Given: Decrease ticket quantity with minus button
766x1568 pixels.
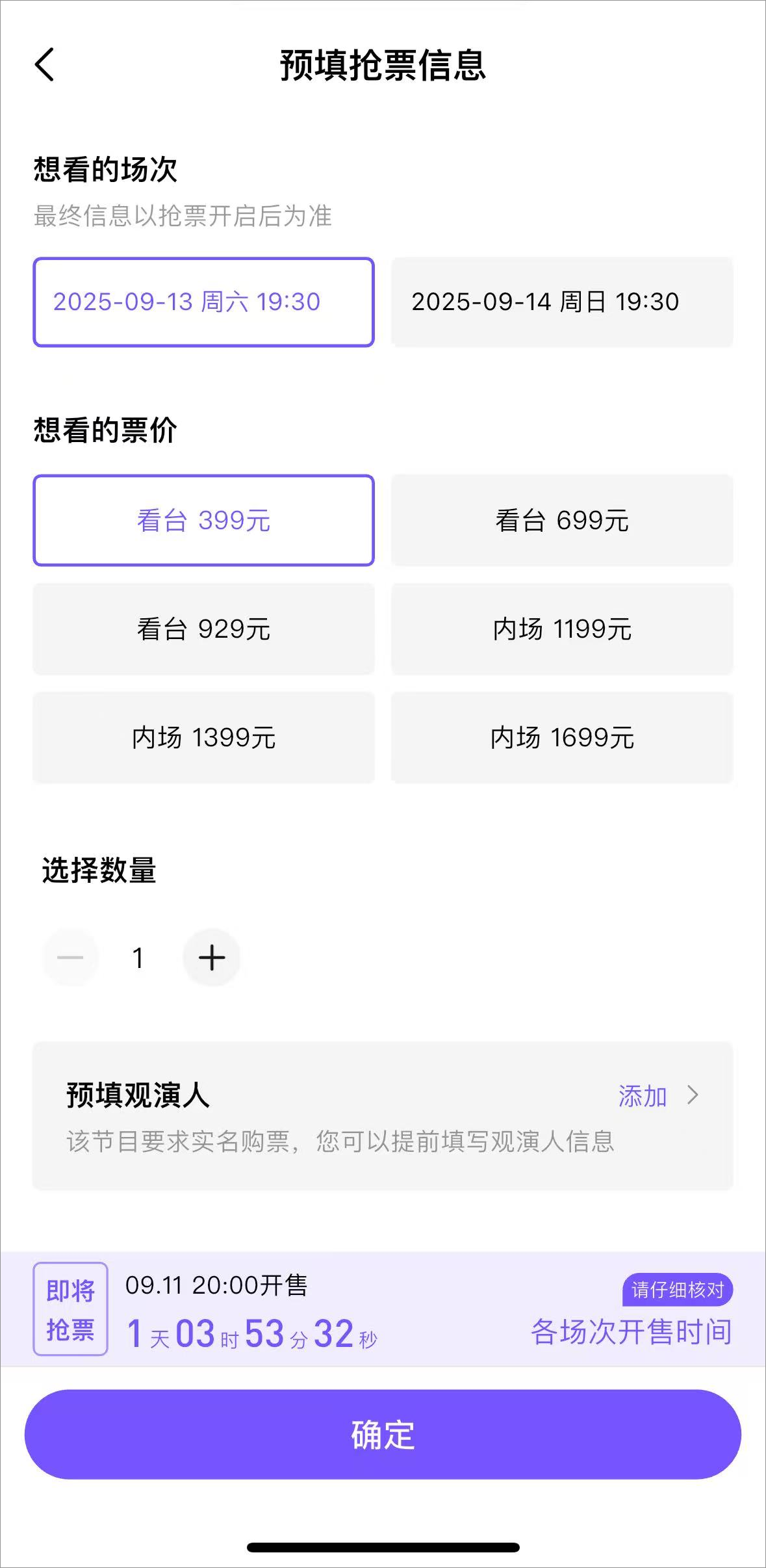Looking at the screenshot, I should point(70,958).
